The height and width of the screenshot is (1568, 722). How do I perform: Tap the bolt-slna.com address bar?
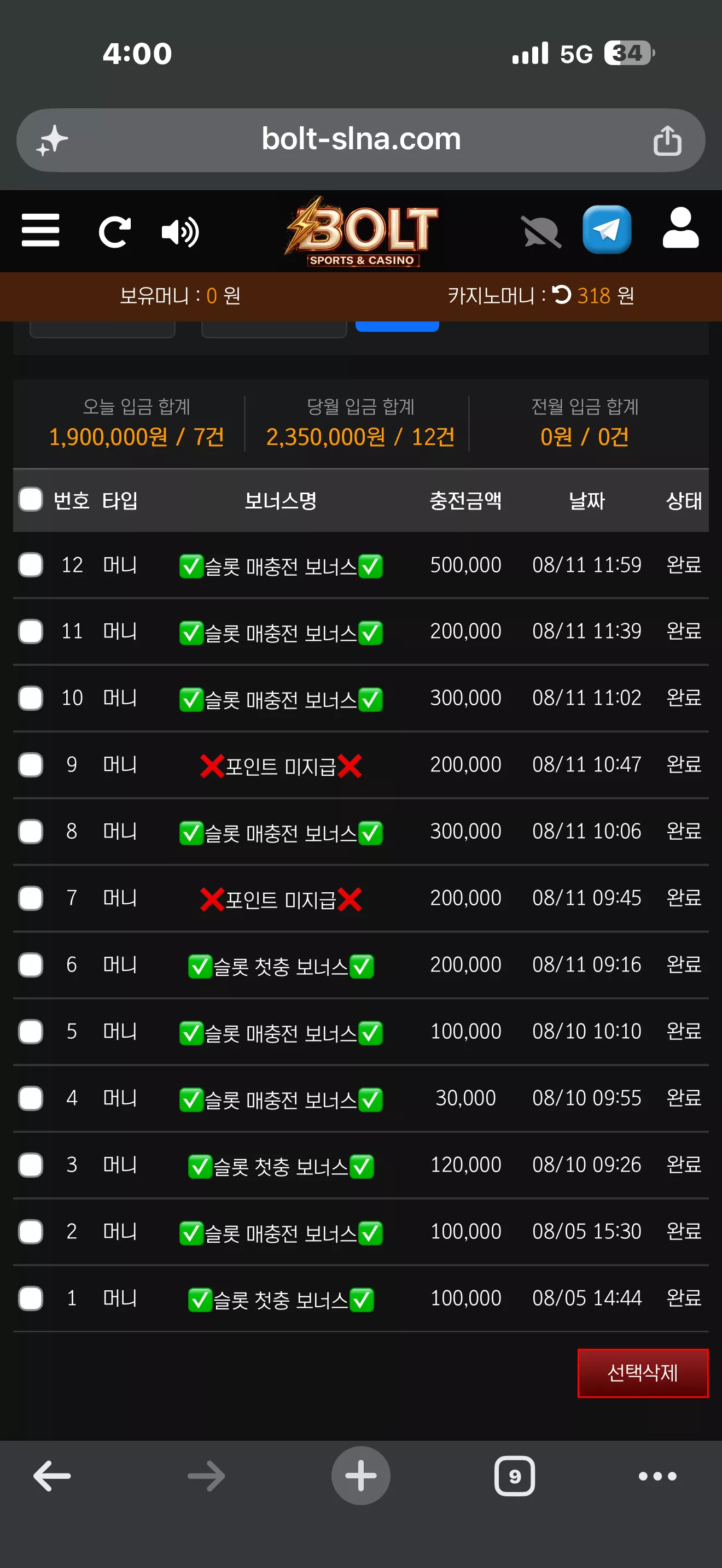click(361, 140)
